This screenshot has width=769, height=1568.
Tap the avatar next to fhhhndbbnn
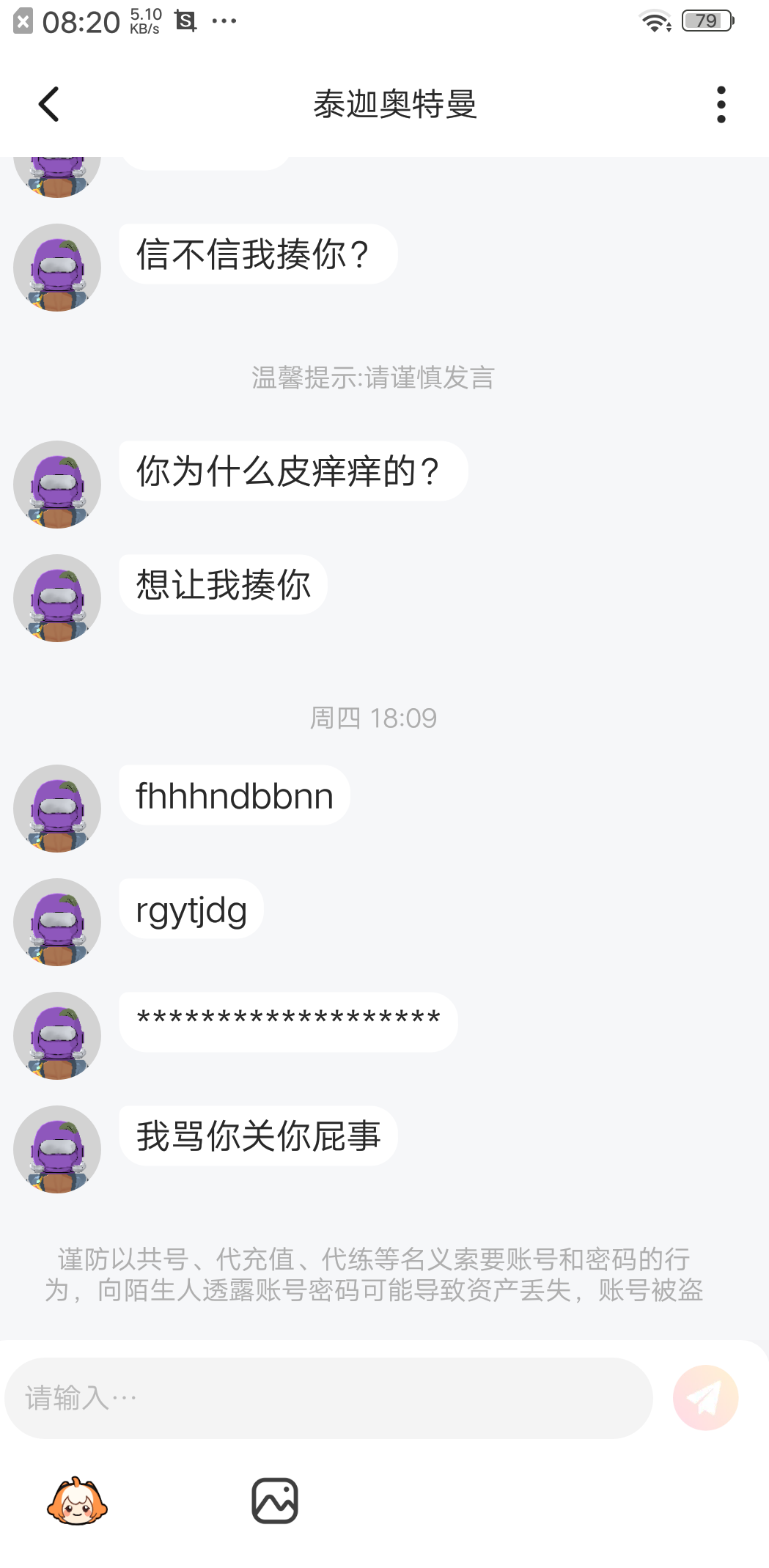57,808
